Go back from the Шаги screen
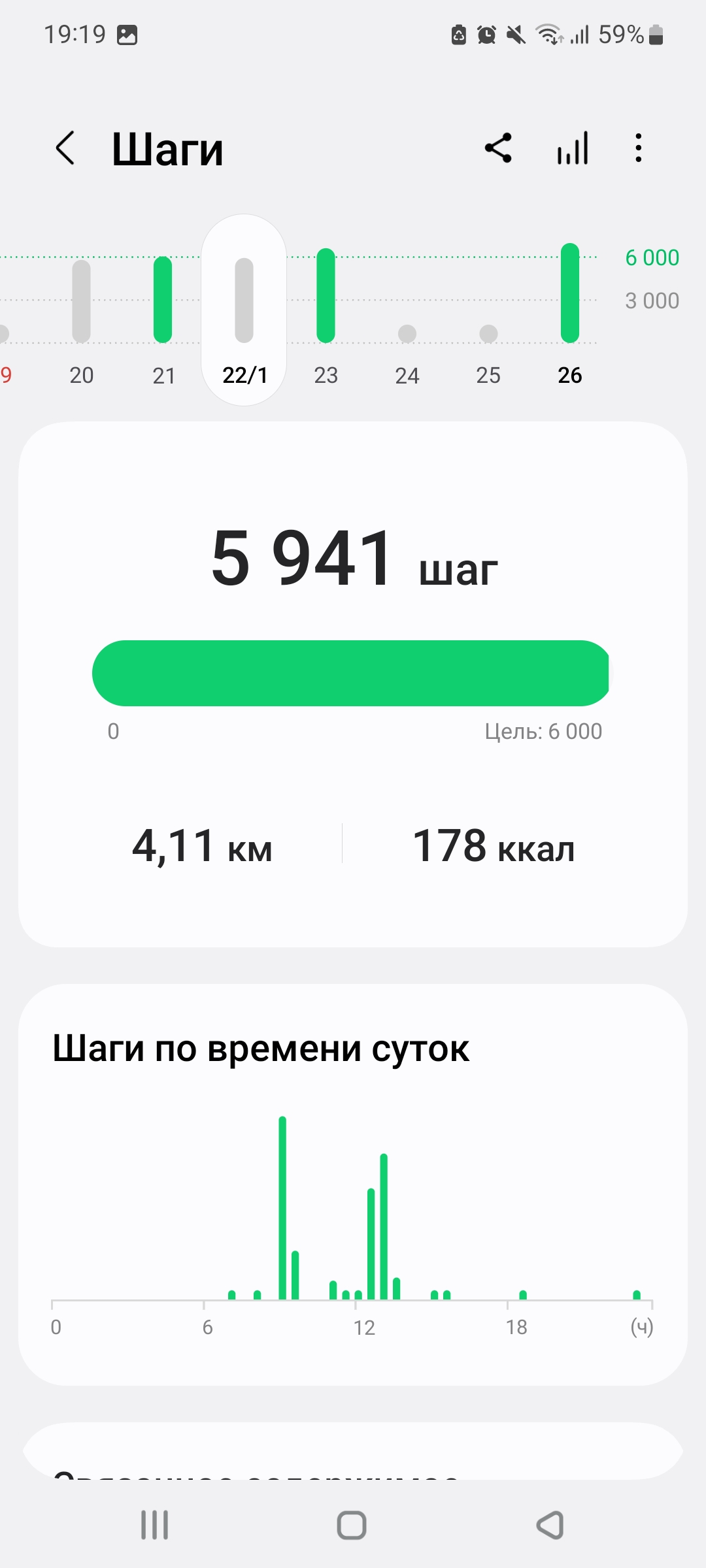The width and height of the screenshot is (706, 1568). tap(65, 148)
